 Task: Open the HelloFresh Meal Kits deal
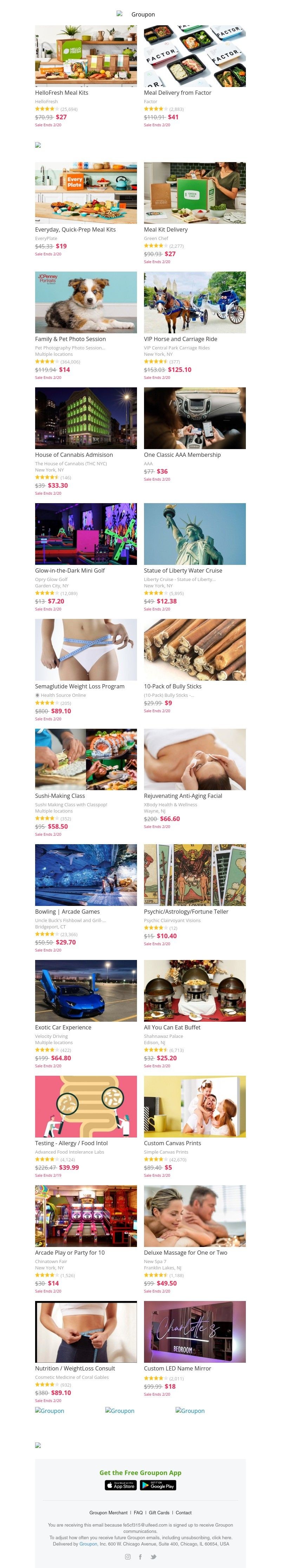coord(85,56)
